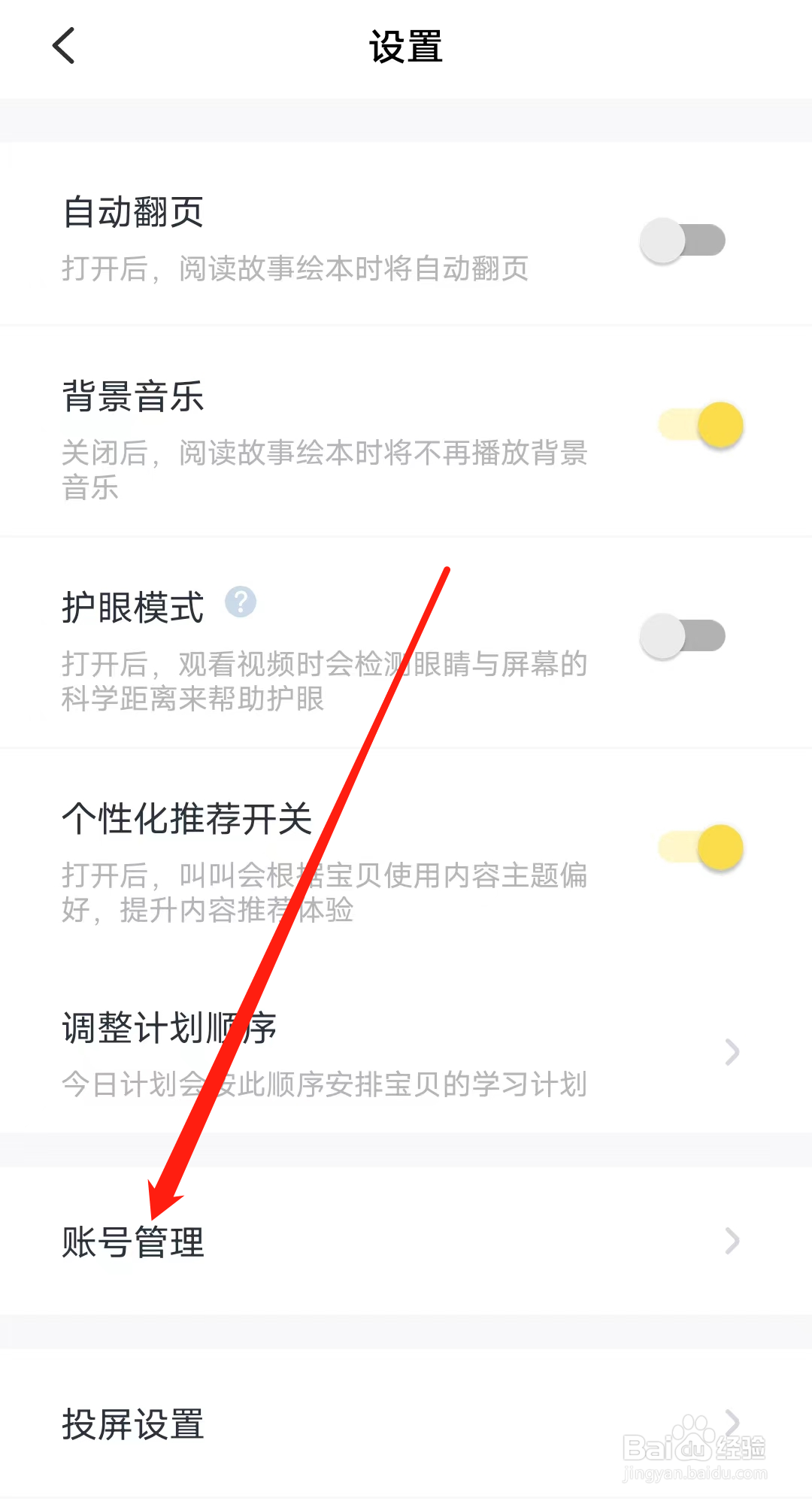812x1501 pixels.
Task: Expand the 调整计划顺序 row chevron
Action: click(730, 1051)
